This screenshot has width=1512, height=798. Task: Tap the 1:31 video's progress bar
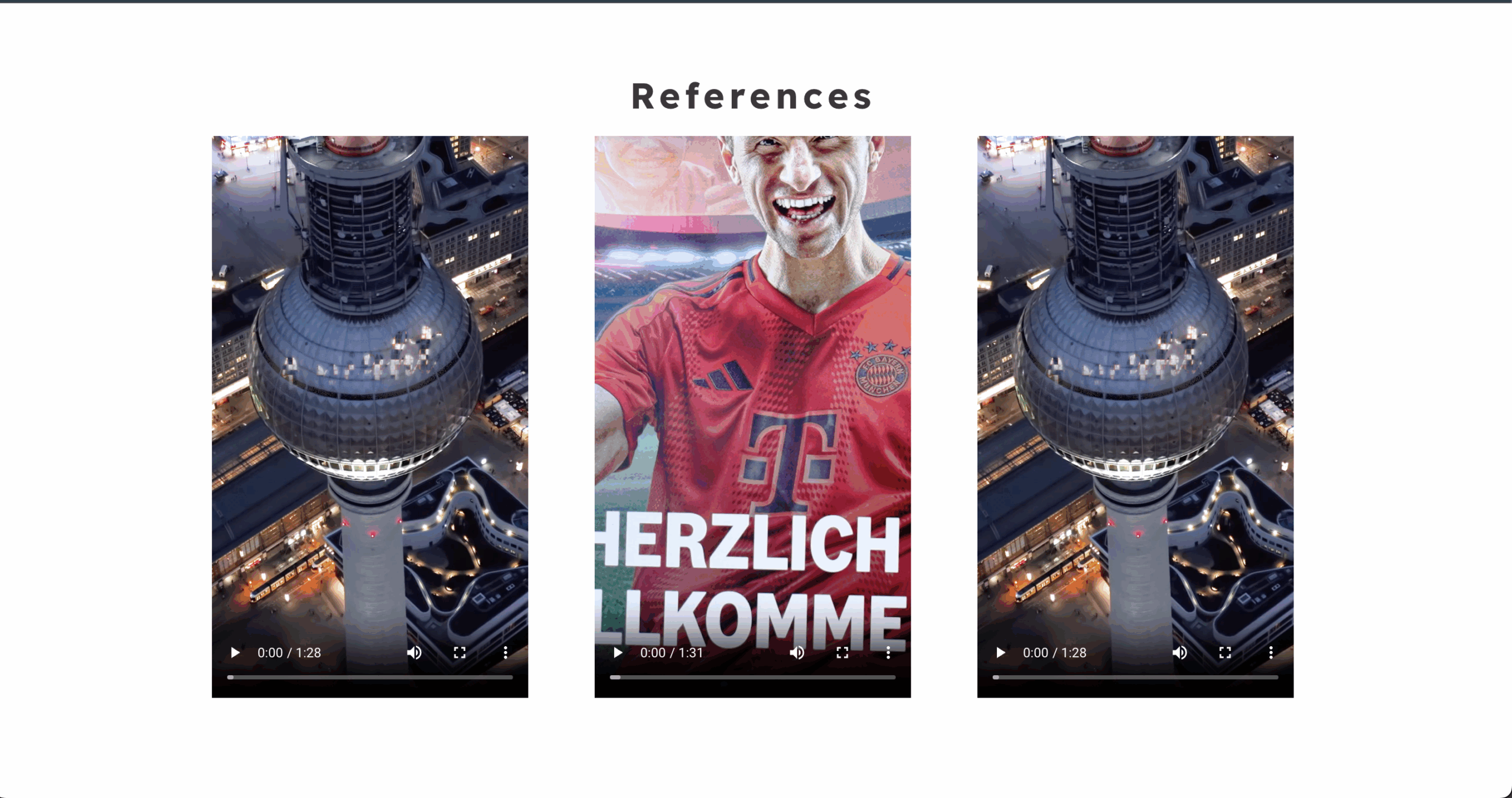pyautogui.click(x=752, y=678)
